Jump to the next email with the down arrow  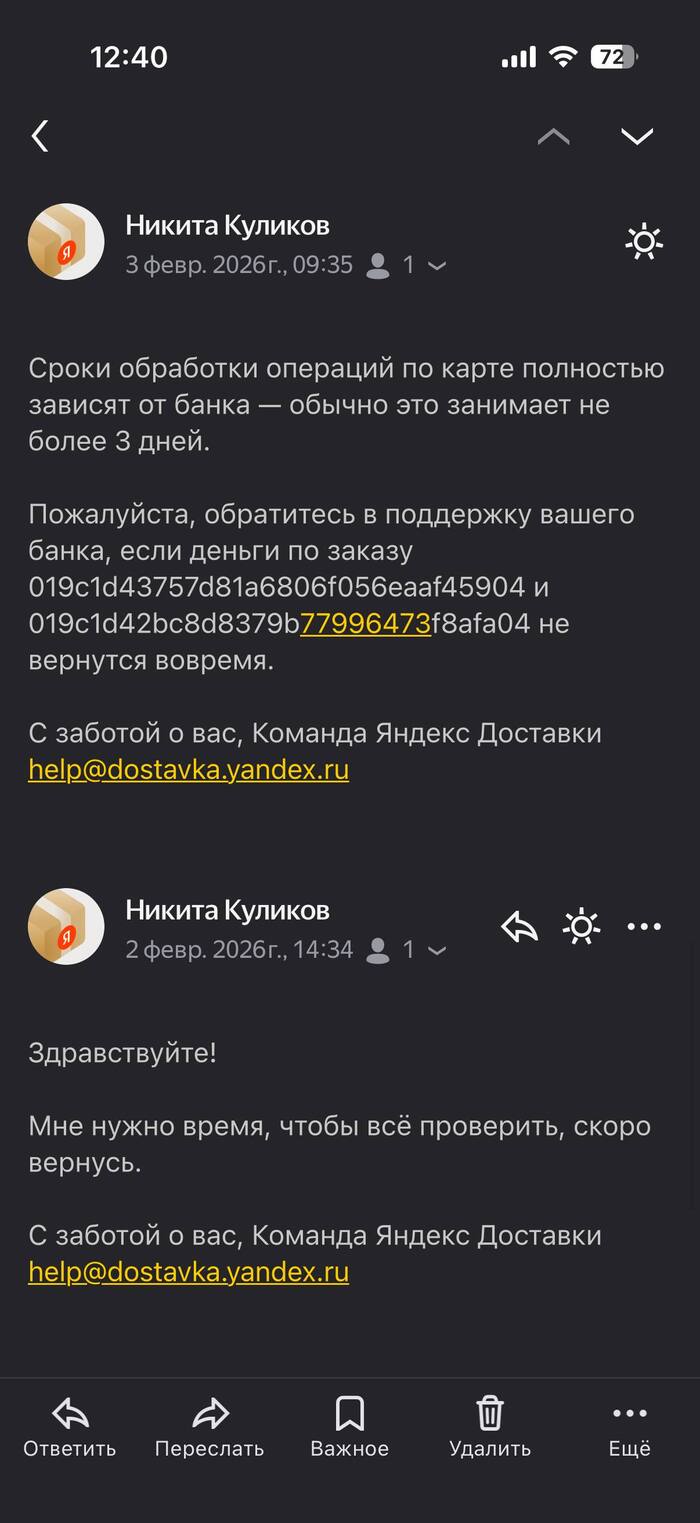pos(636,137)
